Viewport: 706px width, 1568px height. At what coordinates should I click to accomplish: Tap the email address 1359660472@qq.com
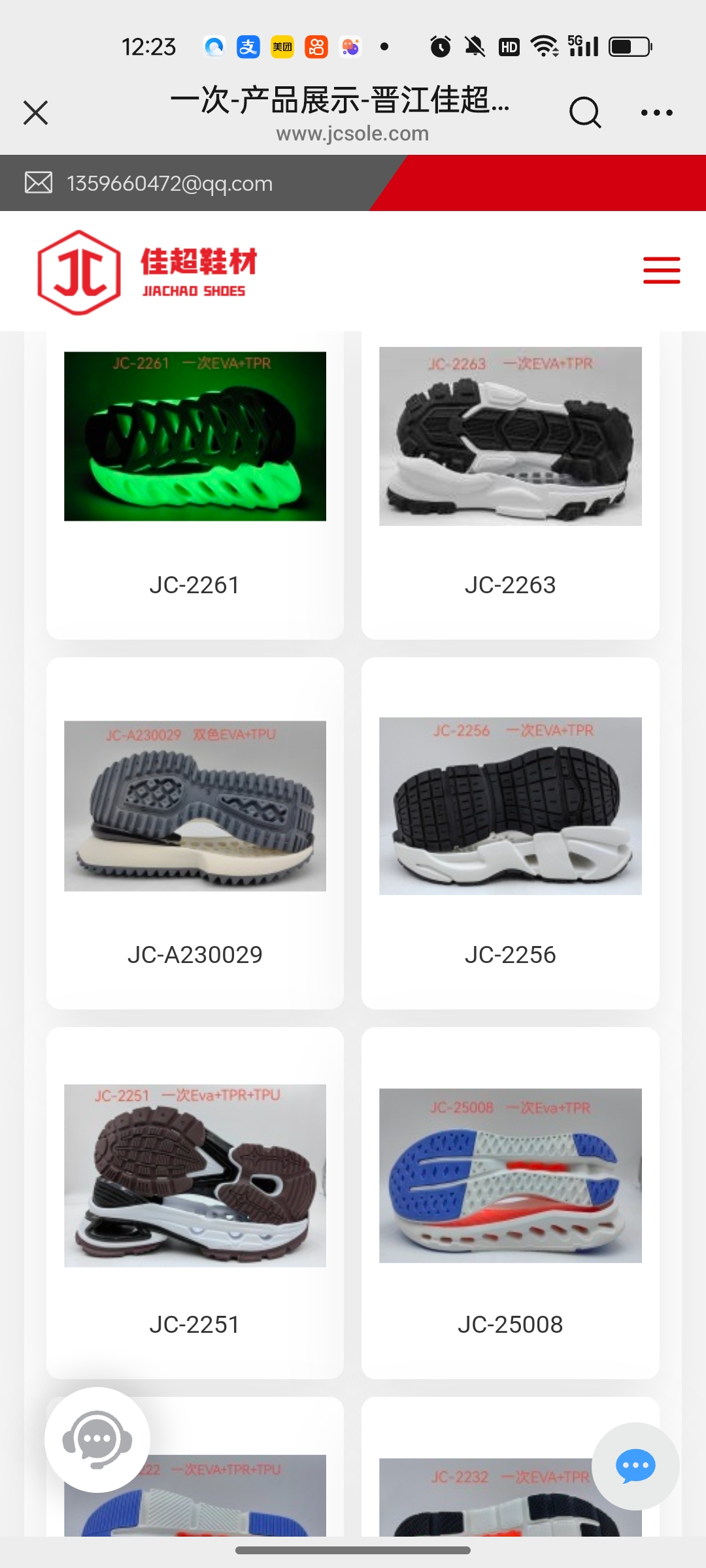tap(169, 184)
